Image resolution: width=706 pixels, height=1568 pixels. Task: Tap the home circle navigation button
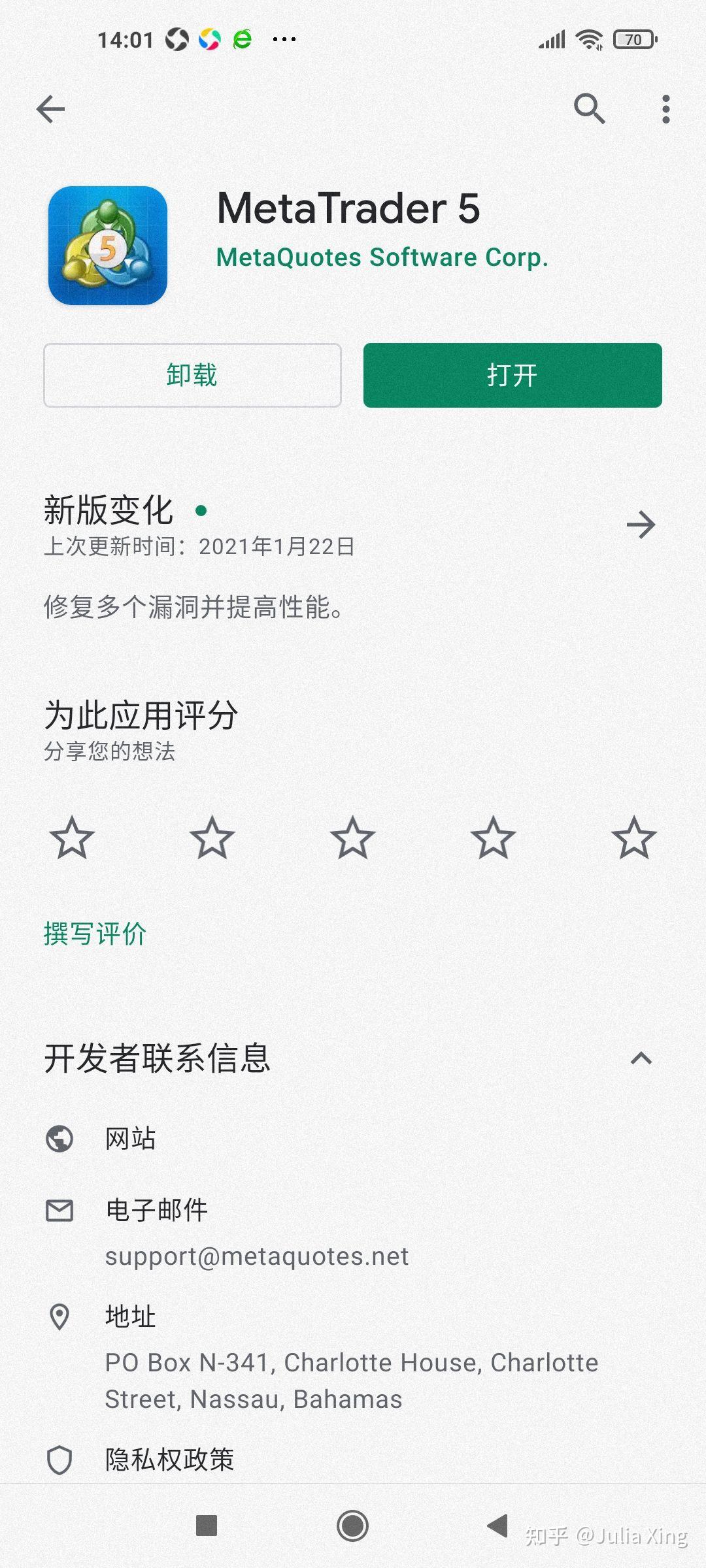pyautogui.click(x=352, y=1527)
